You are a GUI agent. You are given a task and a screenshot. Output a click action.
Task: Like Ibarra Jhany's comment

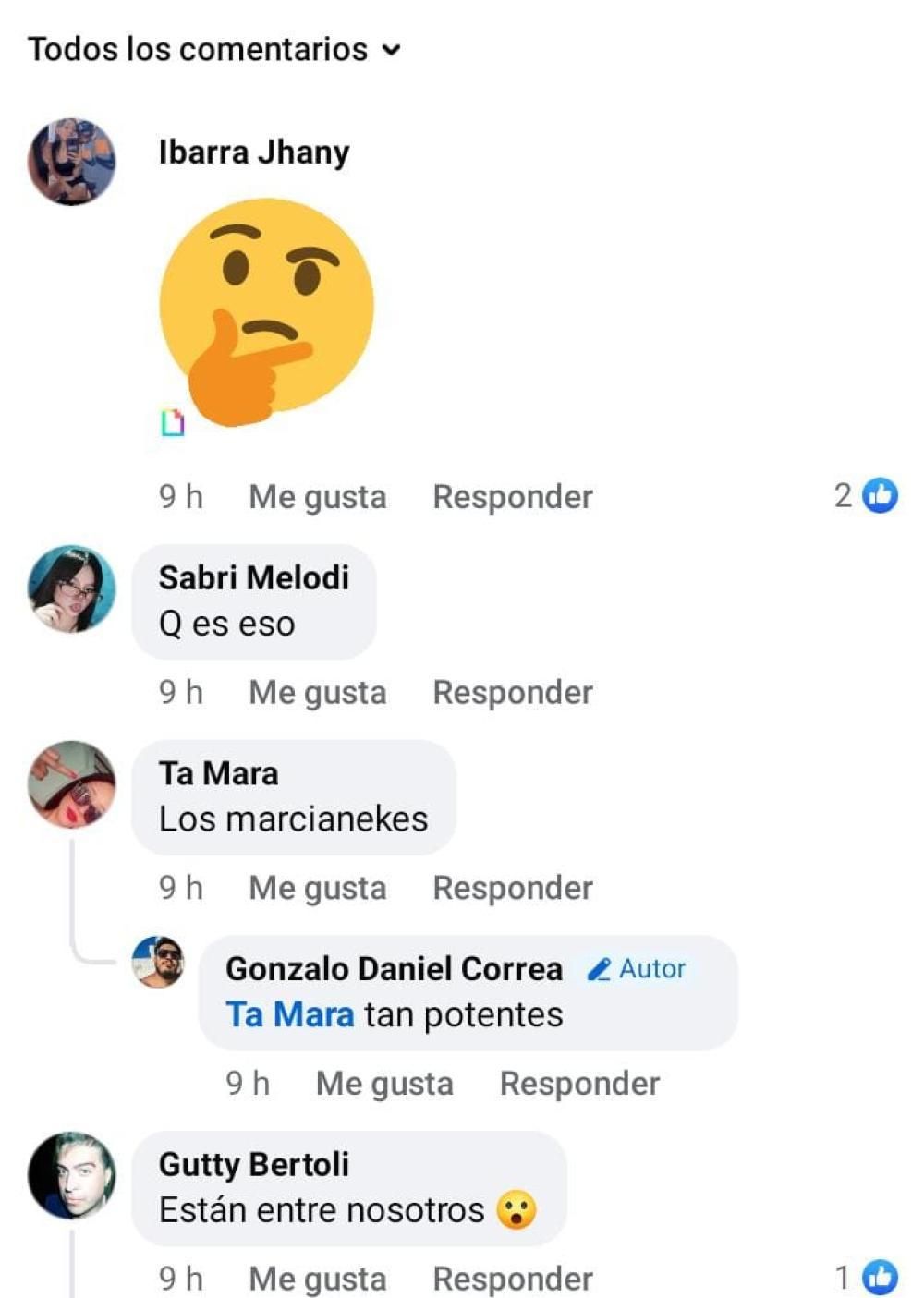[x=317, y=497]
